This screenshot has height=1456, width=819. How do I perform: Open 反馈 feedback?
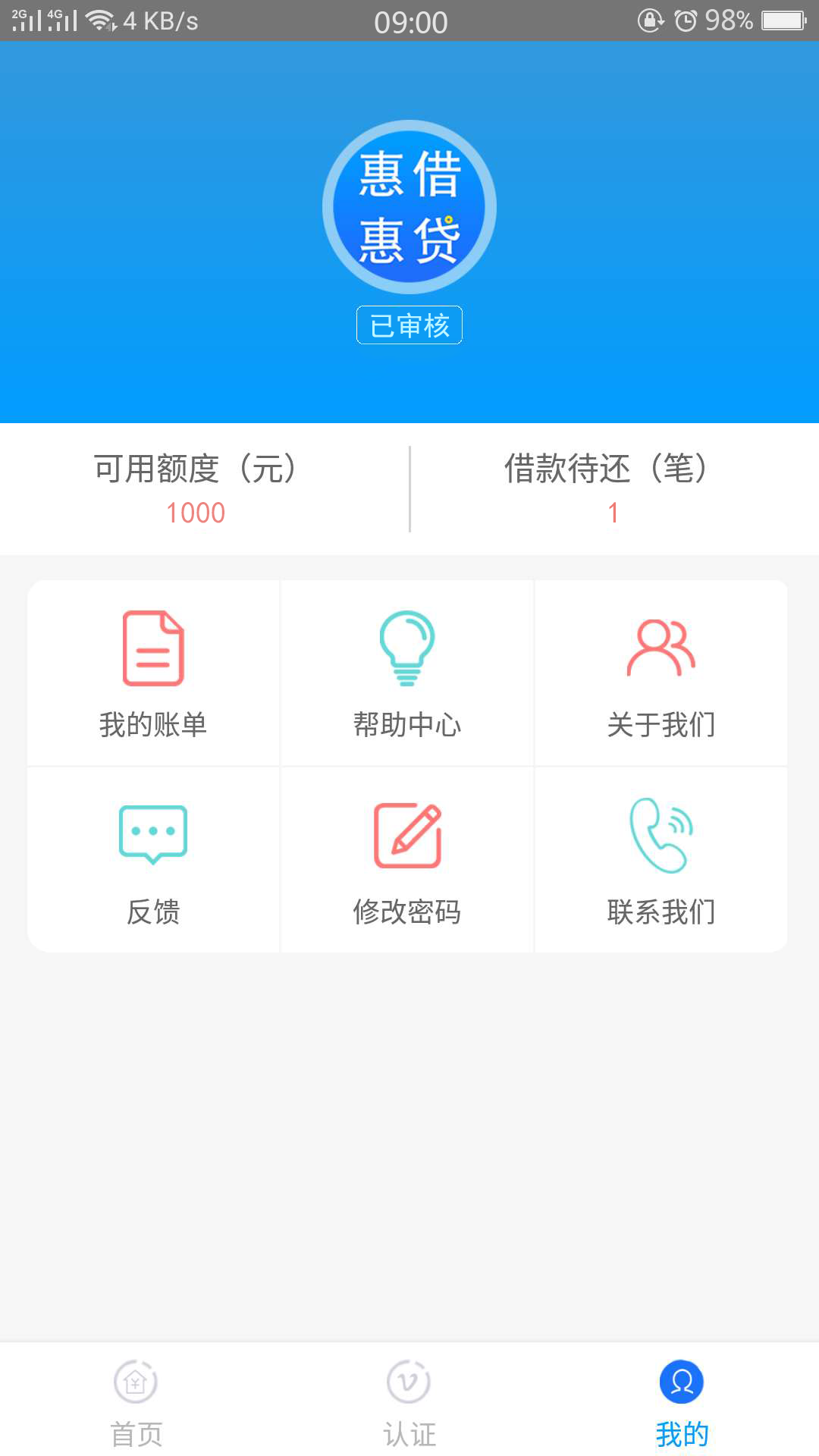tap(153, 860)
